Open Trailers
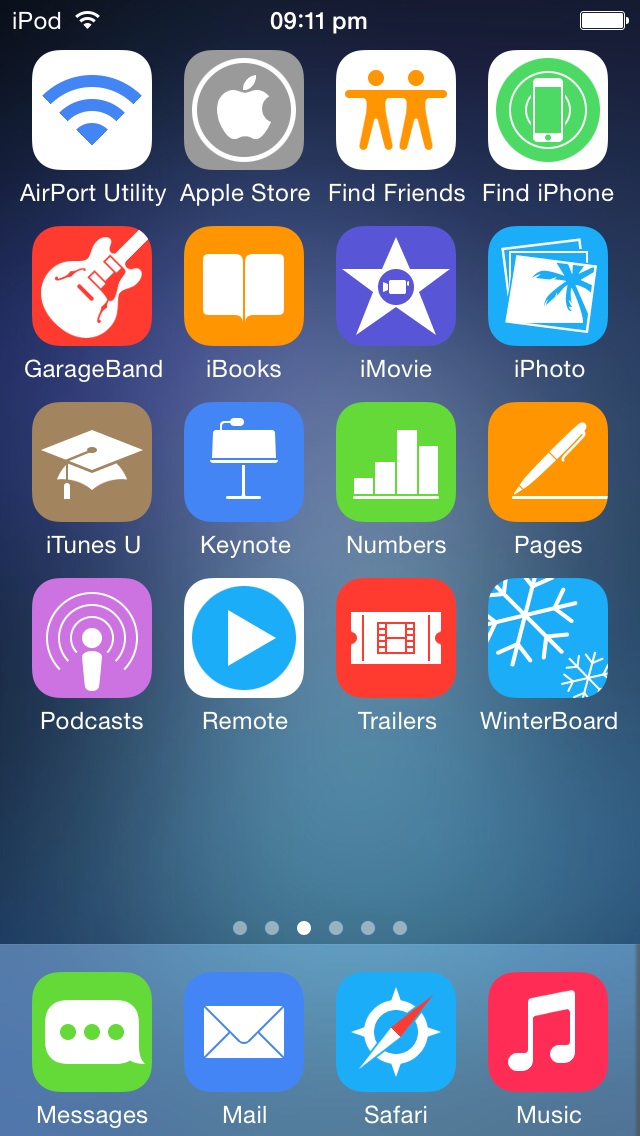640x1136 pixels. pyautogui.click(x=396, y=638)
